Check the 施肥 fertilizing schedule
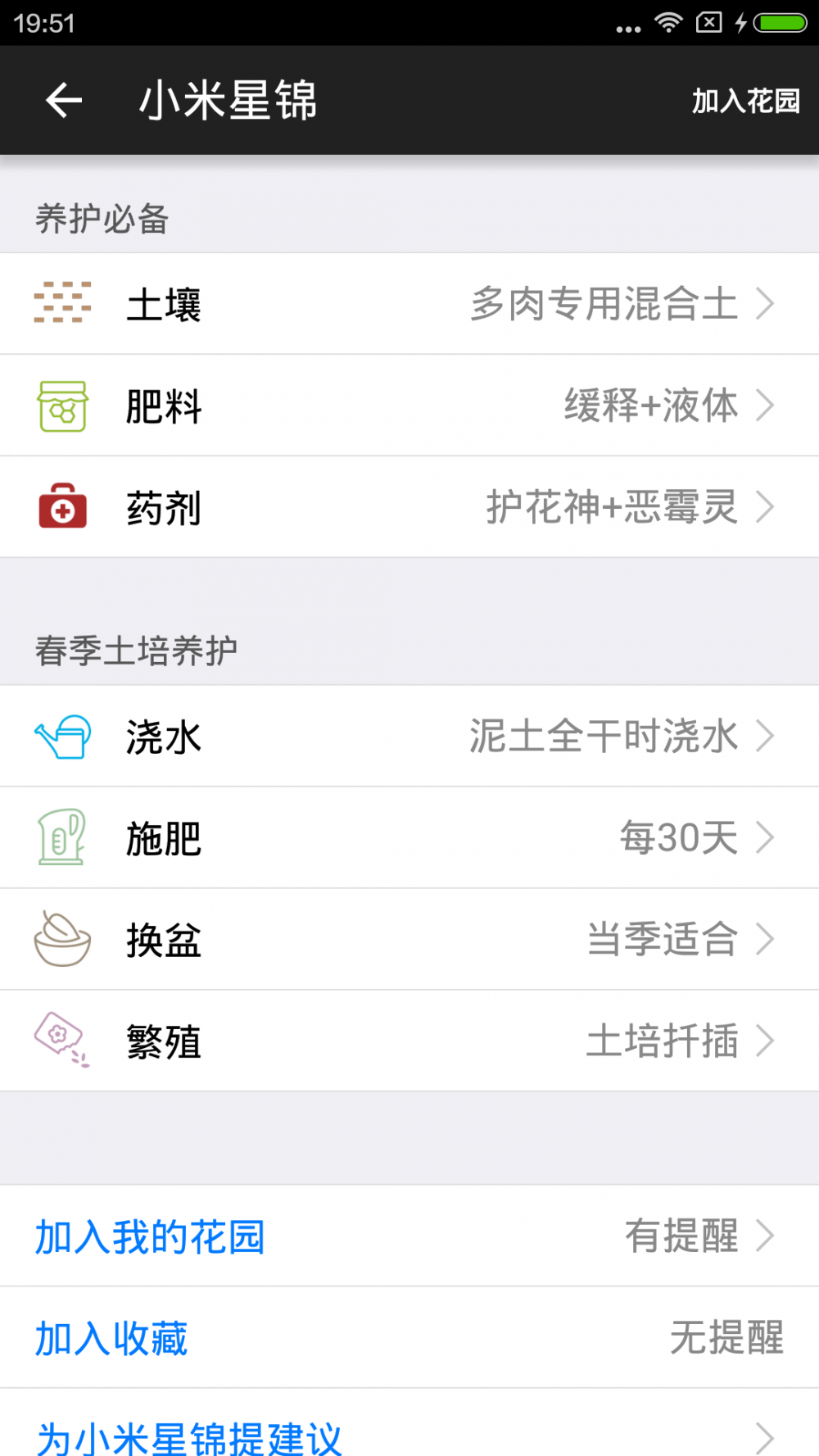The width and height of the screenshot is (819, 1456). click(409, 837)
